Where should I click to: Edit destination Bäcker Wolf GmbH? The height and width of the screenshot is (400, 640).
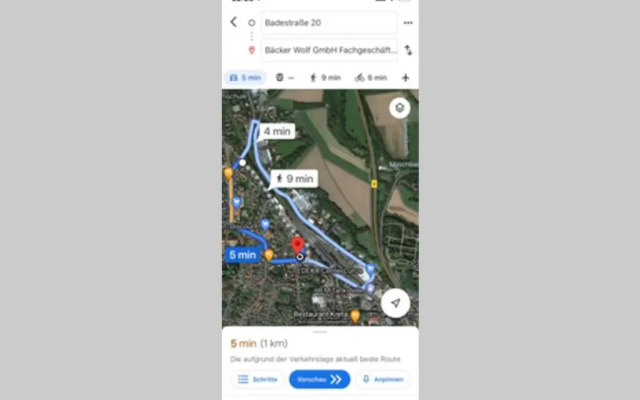pos(325,49)
